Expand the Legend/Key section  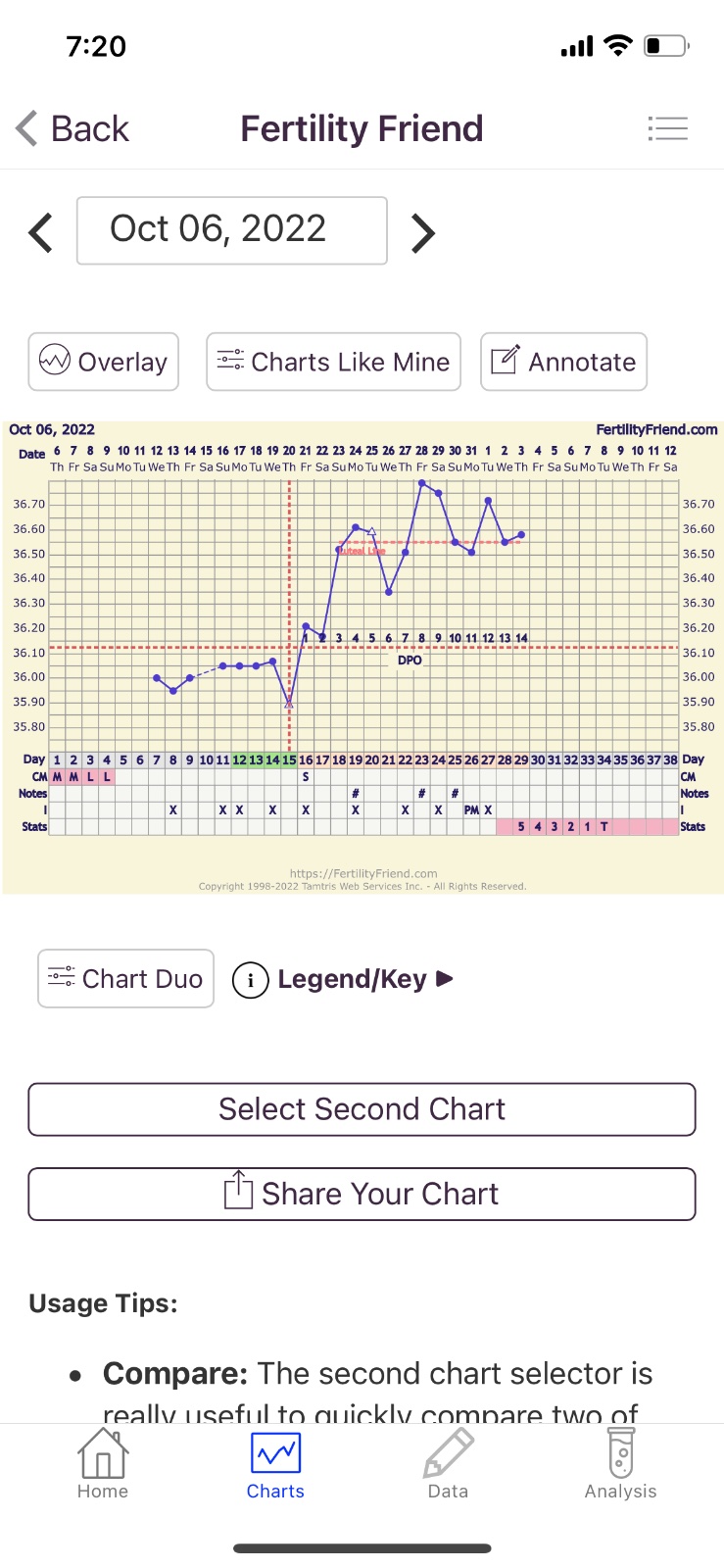click(343, 979)
